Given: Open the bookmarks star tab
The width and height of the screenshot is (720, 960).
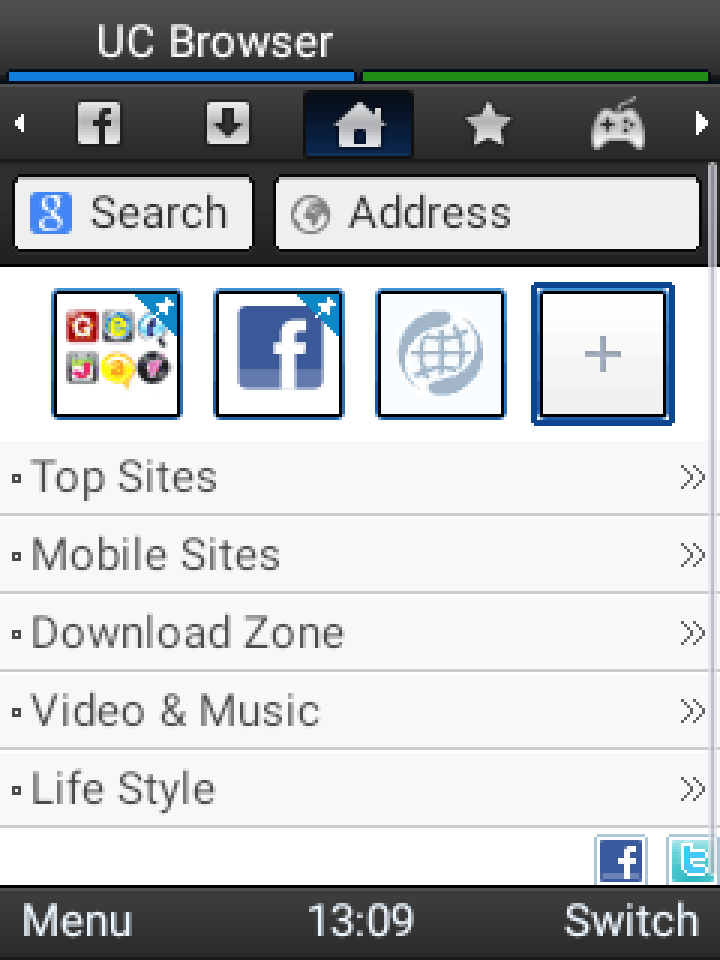Looking at the screenshot, I should point(488,125).
